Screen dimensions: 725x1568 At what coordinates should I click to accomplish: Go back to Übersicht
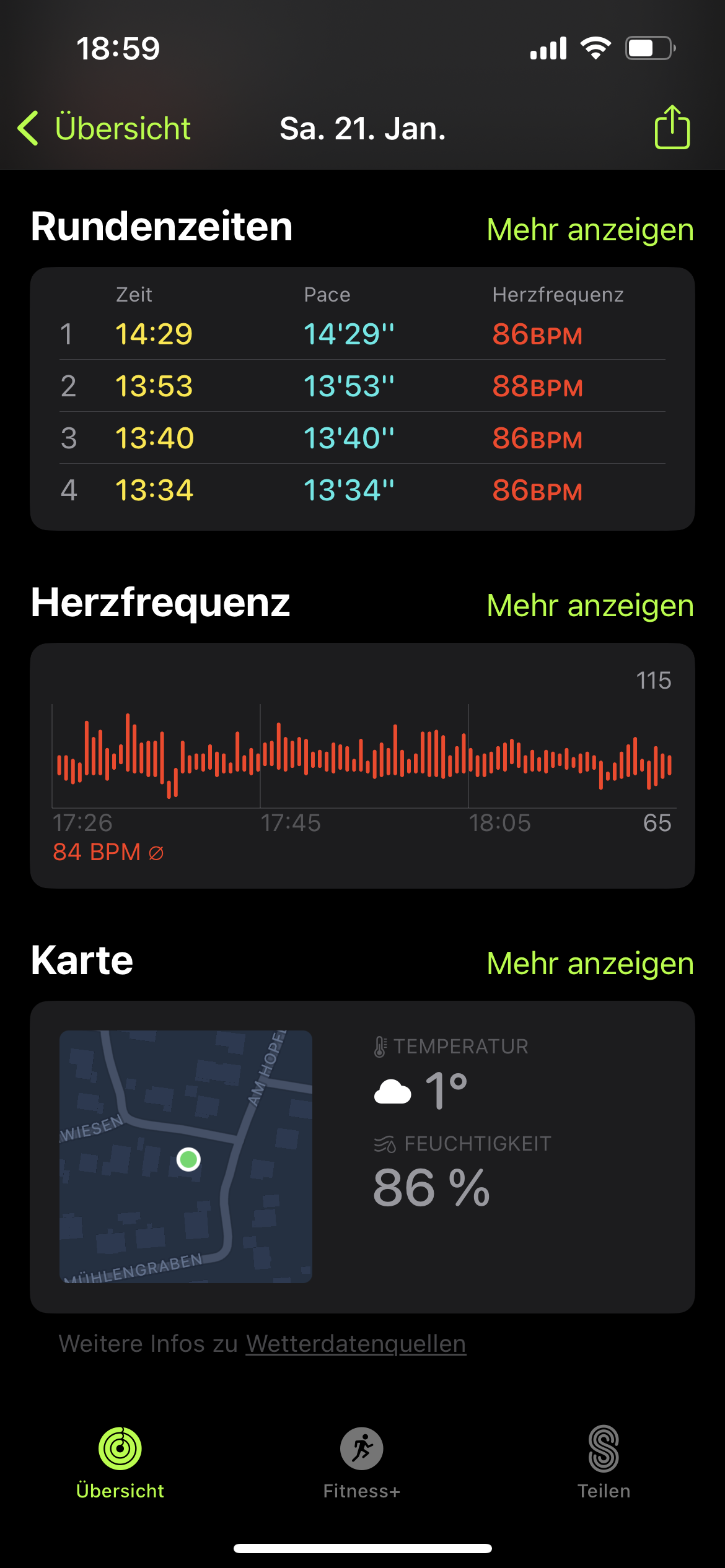104,129
